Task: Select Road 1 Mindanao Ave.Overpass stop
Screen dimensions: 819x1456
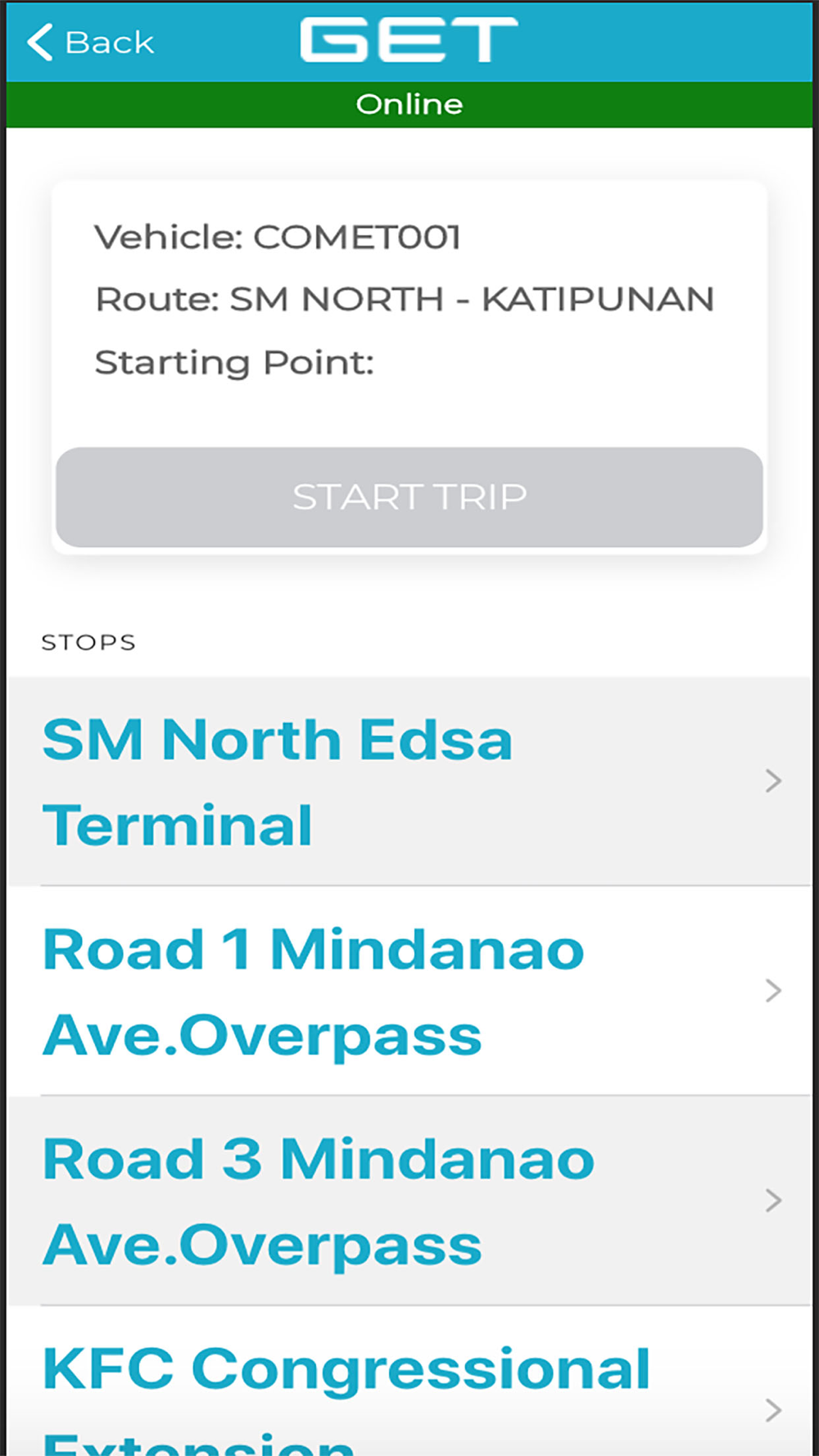Action: point(409,991)
